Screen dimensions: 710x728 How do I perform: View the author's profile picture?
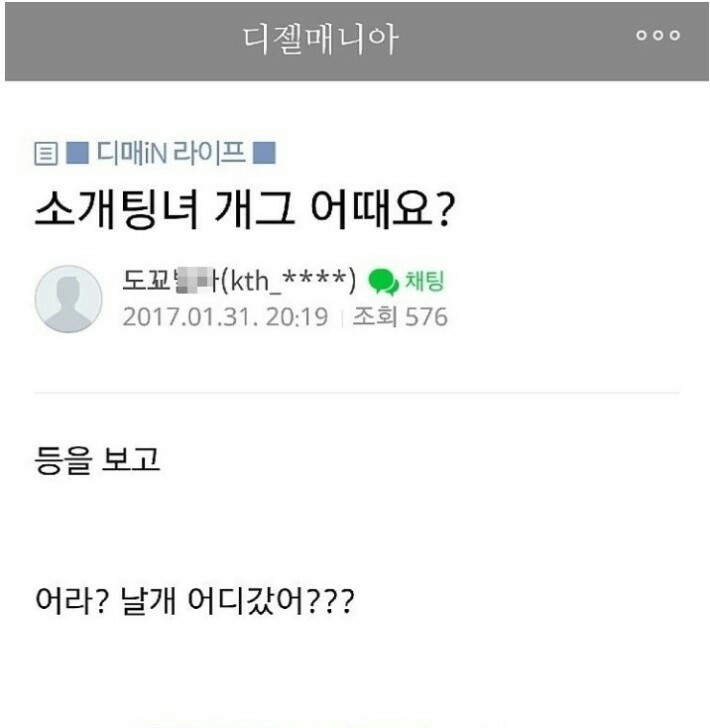tap(68, 298)
